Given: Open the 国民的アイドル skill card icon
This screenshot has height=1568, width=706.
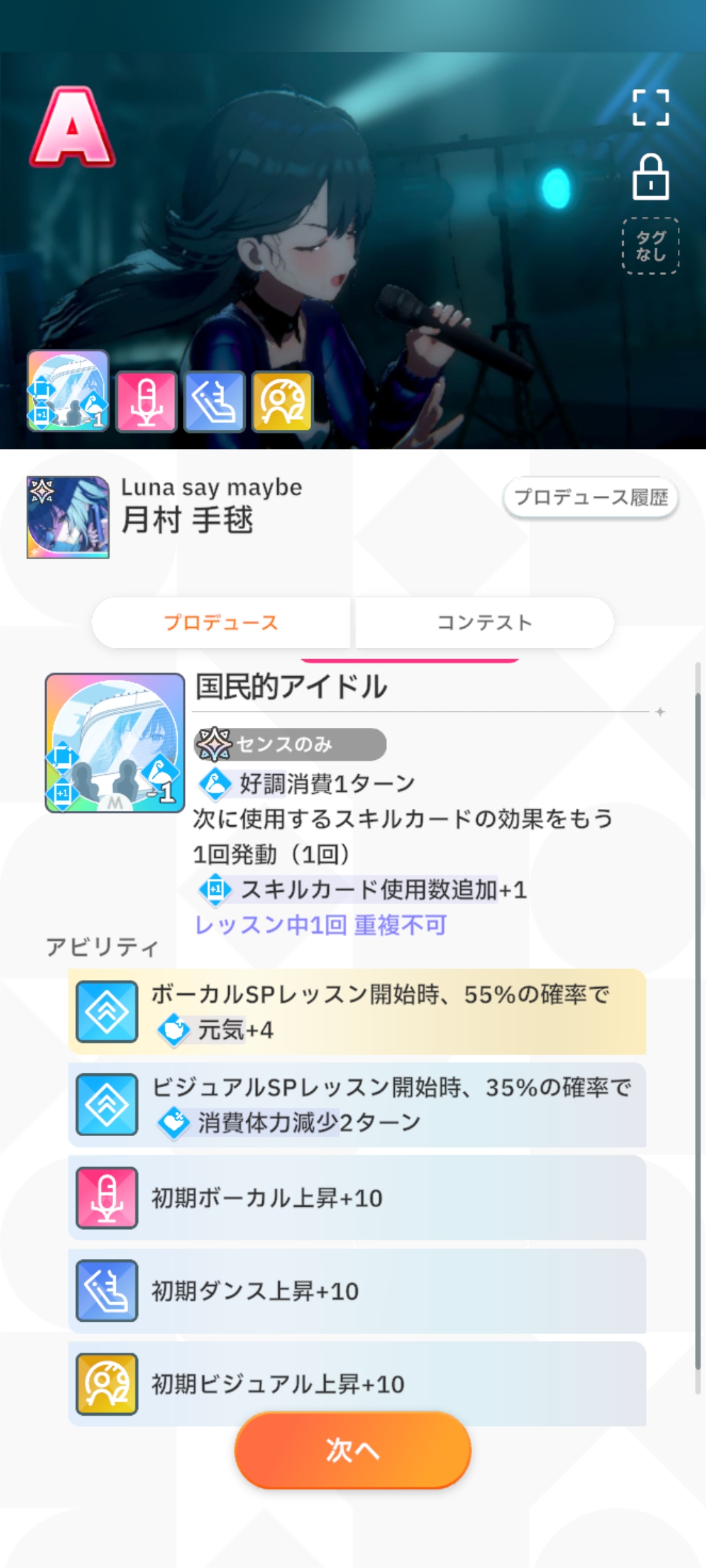Looking at the screenshot, I should 115,743.
